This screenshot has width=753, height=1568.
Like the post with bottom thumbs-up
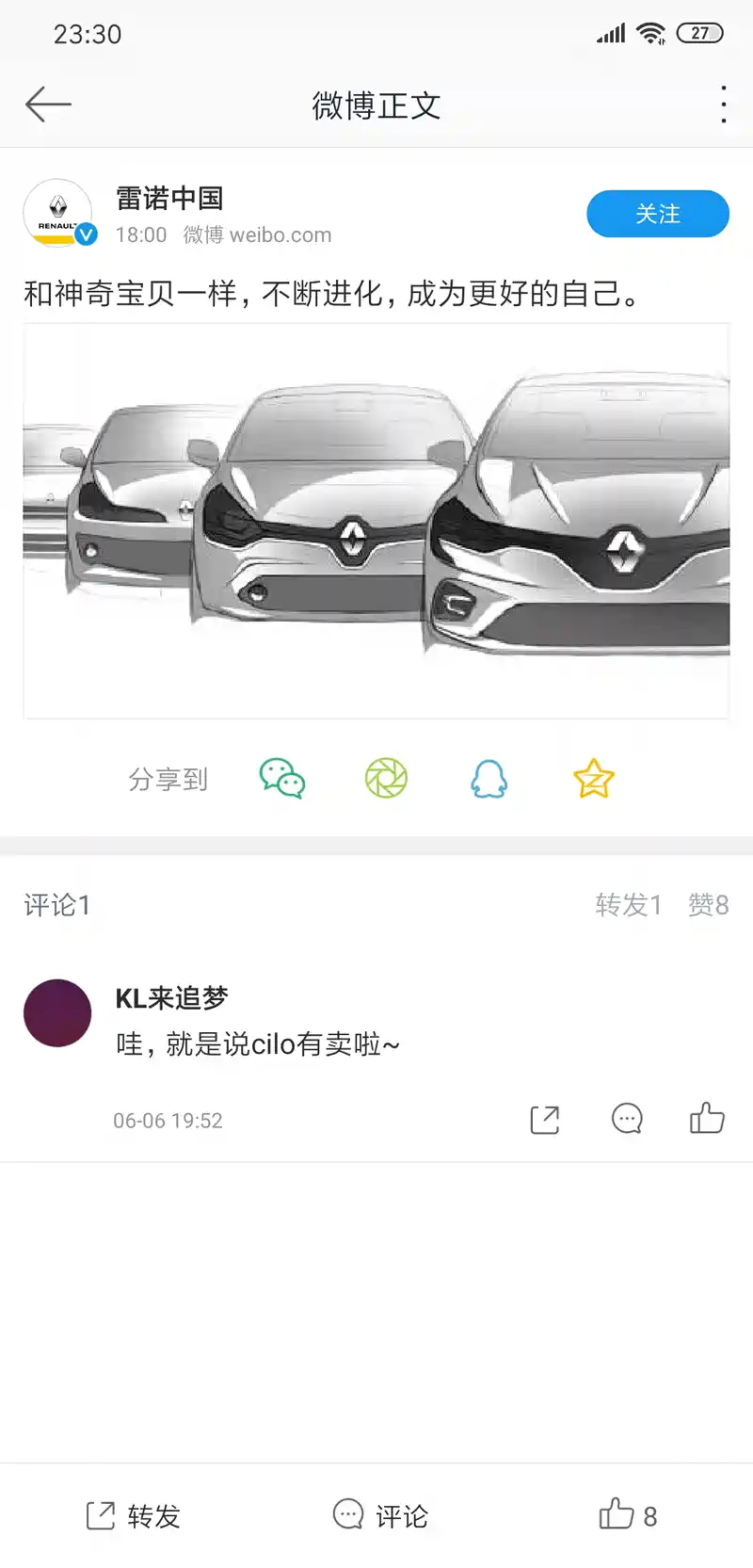[628, 1515]
